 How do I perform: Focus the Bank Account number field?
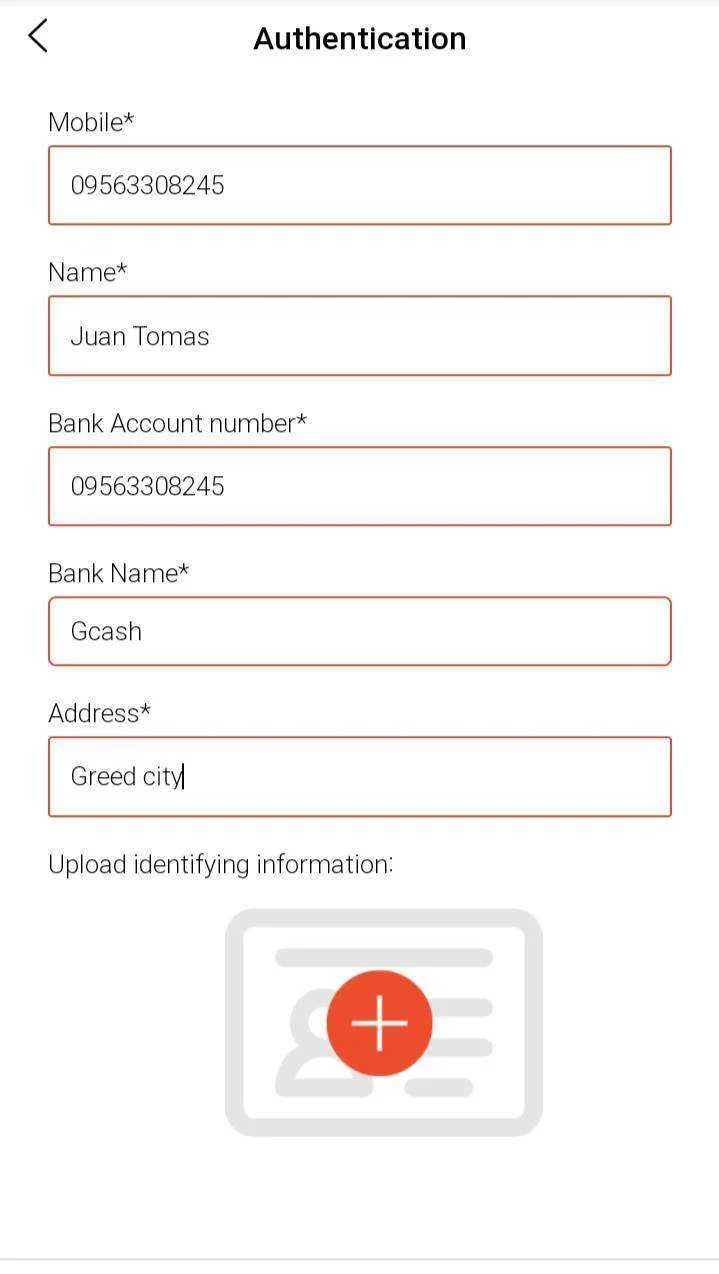pos(360,486)
